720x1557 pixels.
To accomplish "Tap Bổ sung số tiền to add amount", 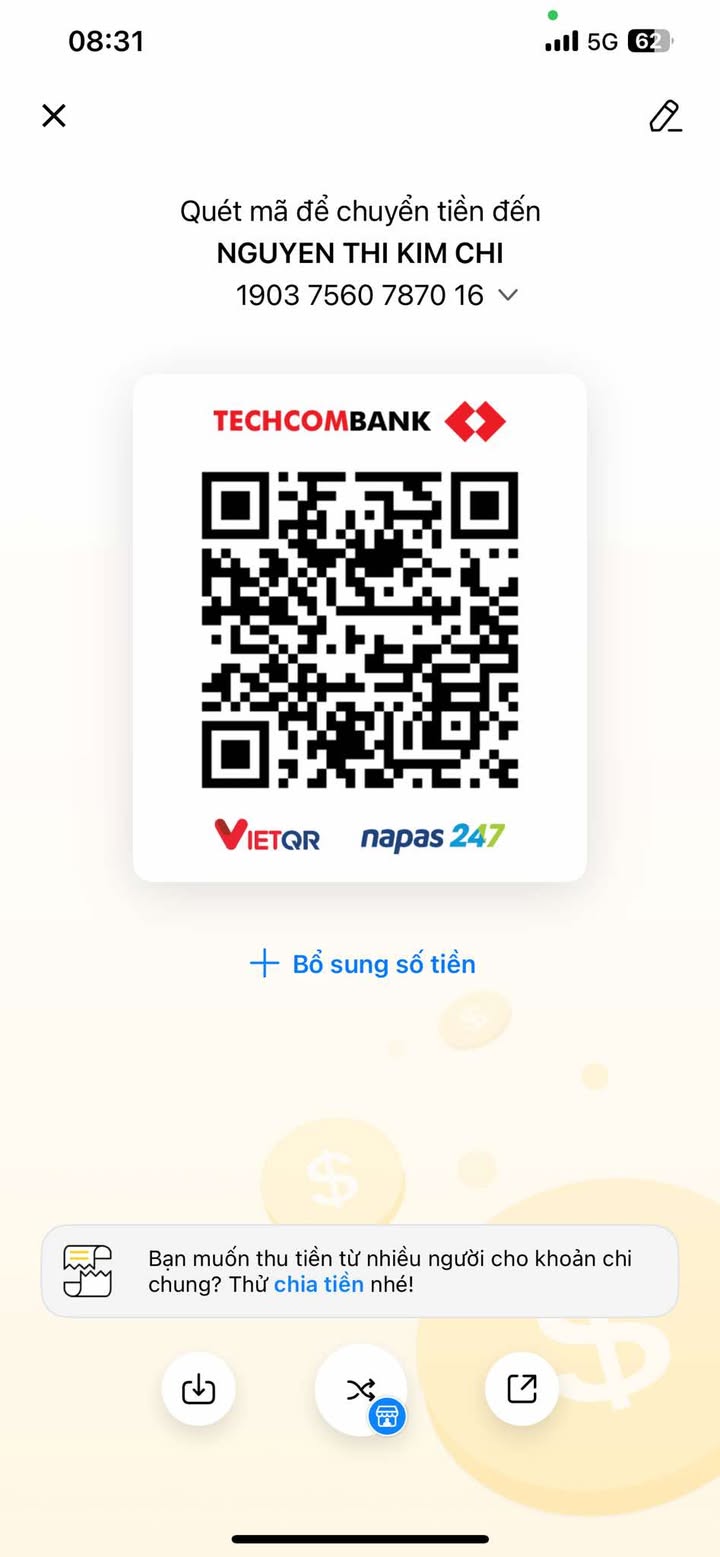I will [x=362, y=964].
